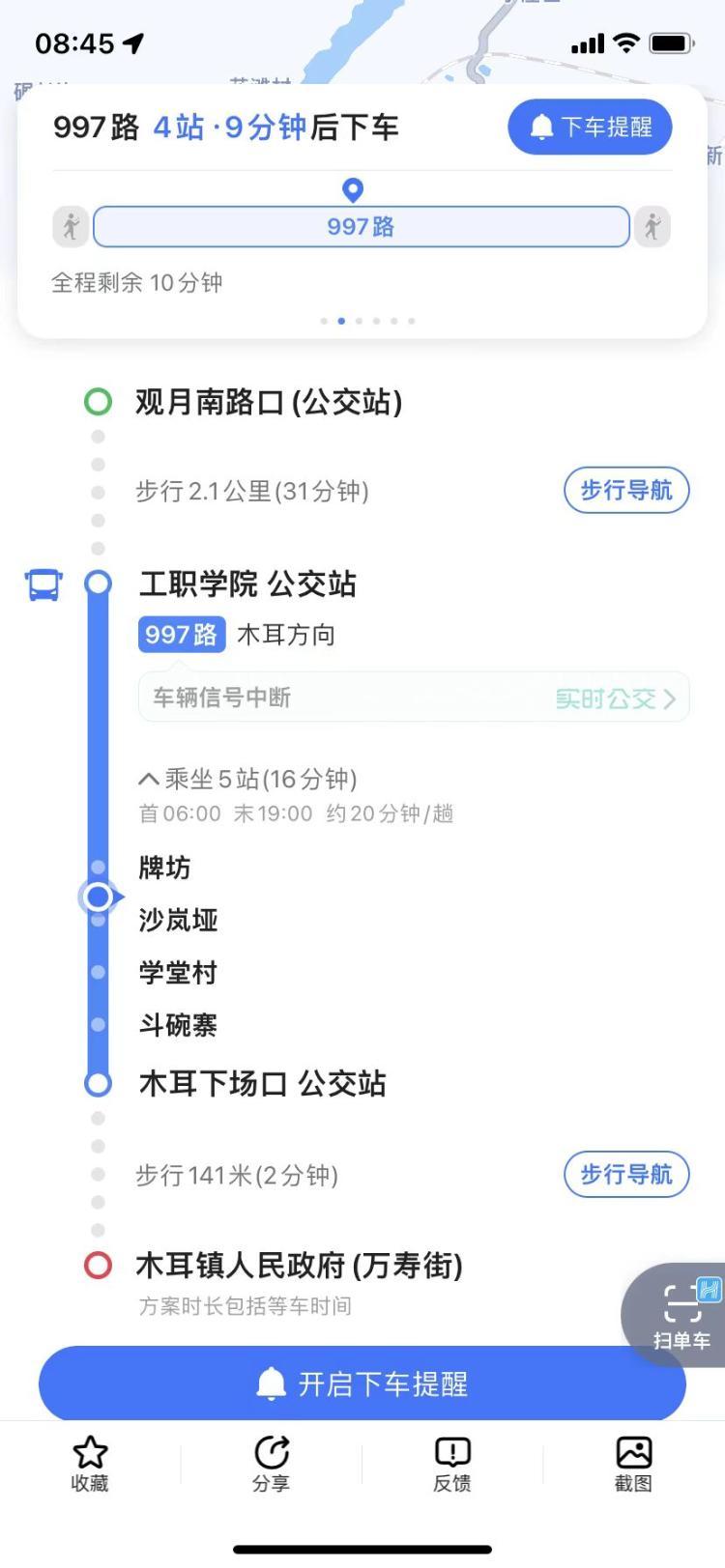Open the 扫单车 bike scan shortcut
The height and width of the screenshot is (1568, 725).
tap(681, 1316)
